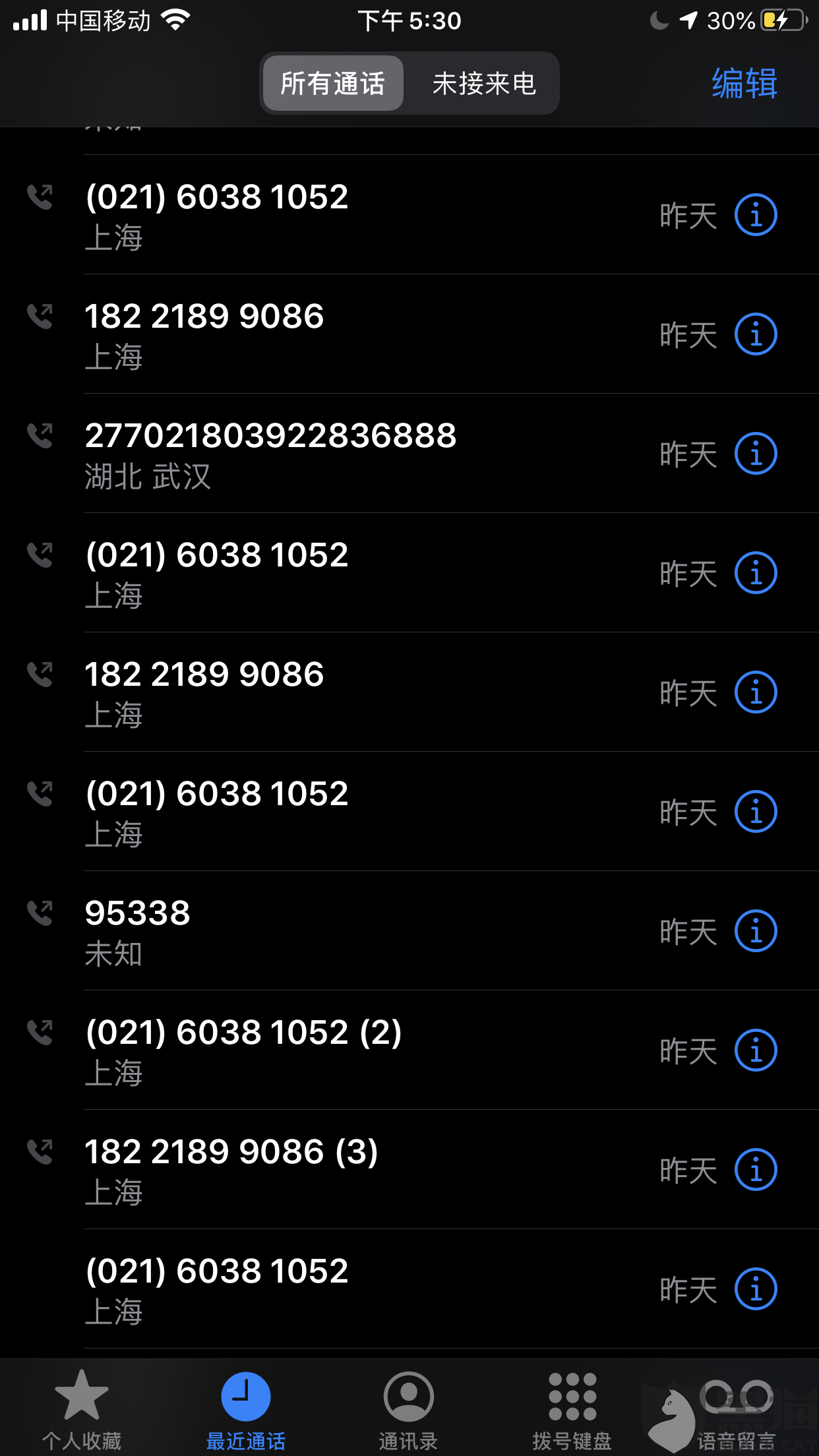View details for the 95338 call

pyautogui.click(x=756, y=931)
